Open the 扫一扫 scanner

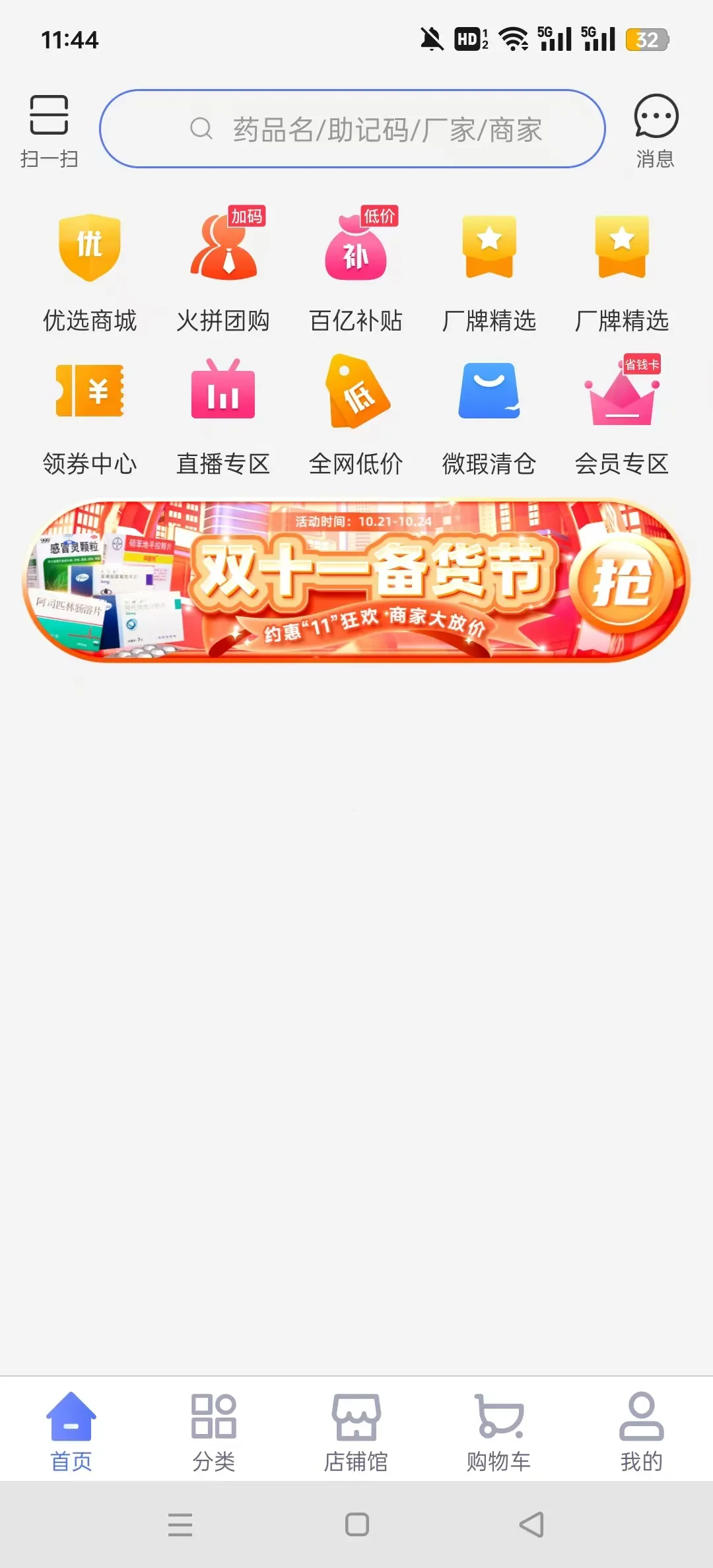[49, 131]
